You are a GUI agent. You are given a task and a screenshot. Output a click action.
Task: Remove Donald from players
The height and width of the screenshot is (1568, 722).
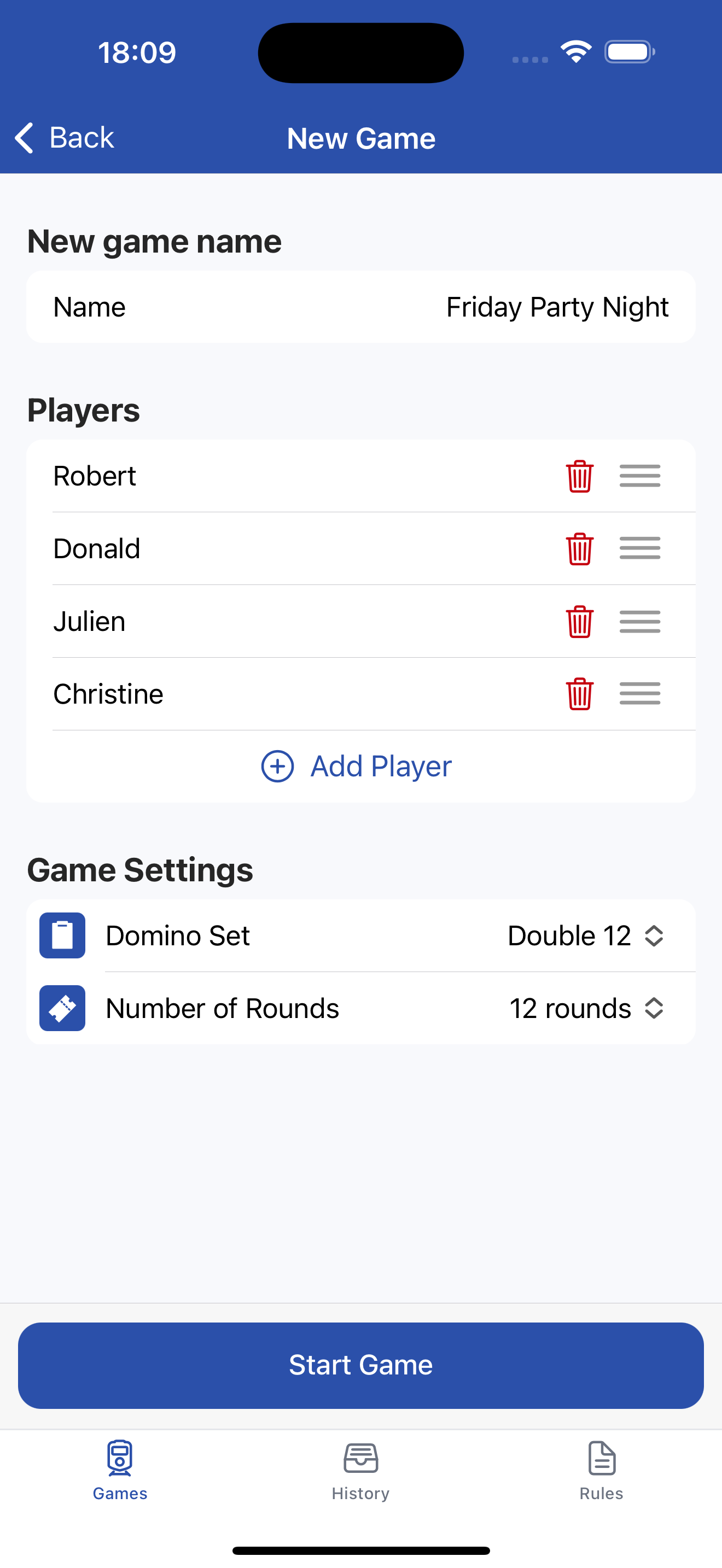tap(579, 548)
